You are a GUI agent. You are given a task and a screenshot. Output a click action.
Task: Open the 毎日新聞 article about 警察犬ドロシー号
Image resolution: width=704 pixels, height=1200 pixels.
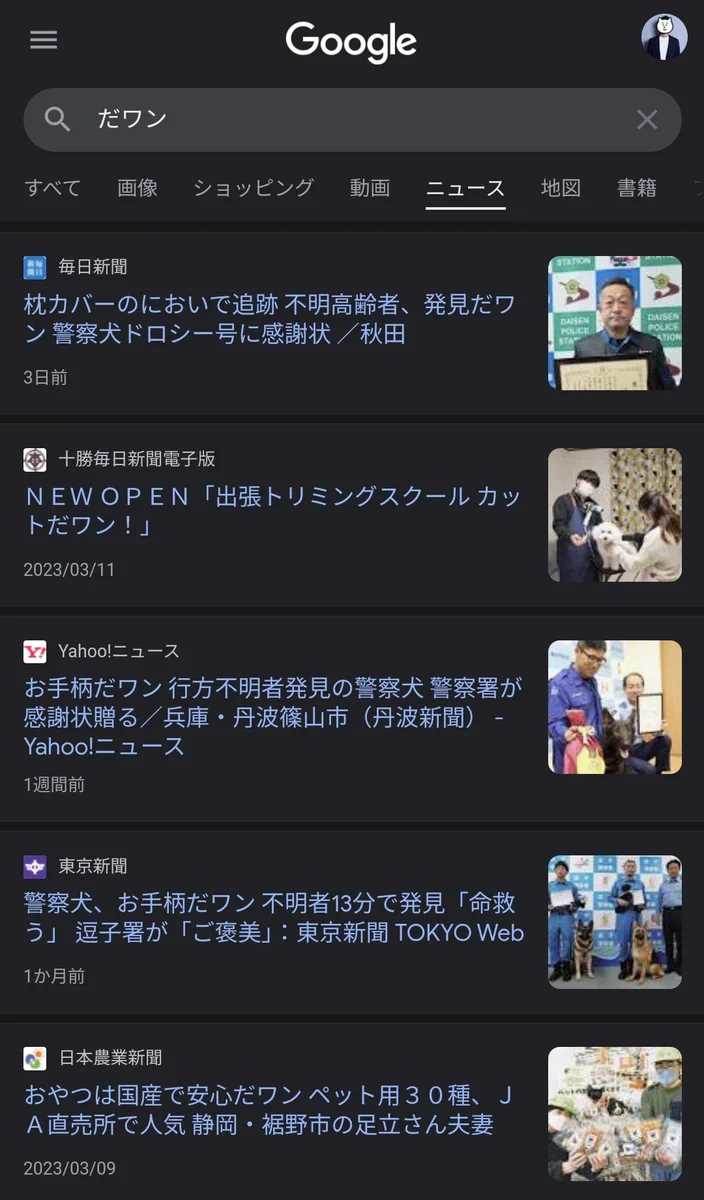tap(270, 319)
